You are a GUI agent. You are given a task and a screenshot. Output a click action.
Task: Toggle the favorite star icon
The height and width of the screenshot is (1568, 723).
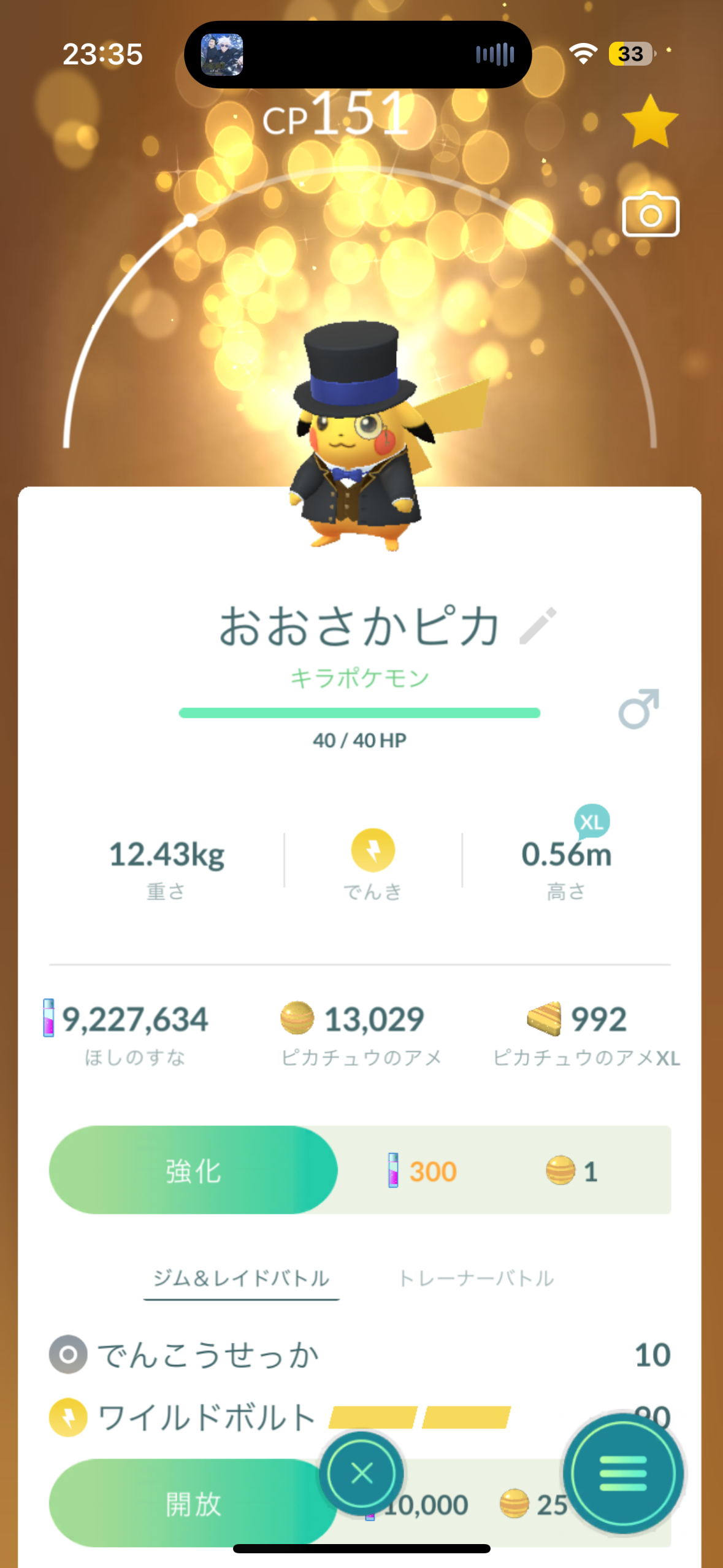[649, 121]
